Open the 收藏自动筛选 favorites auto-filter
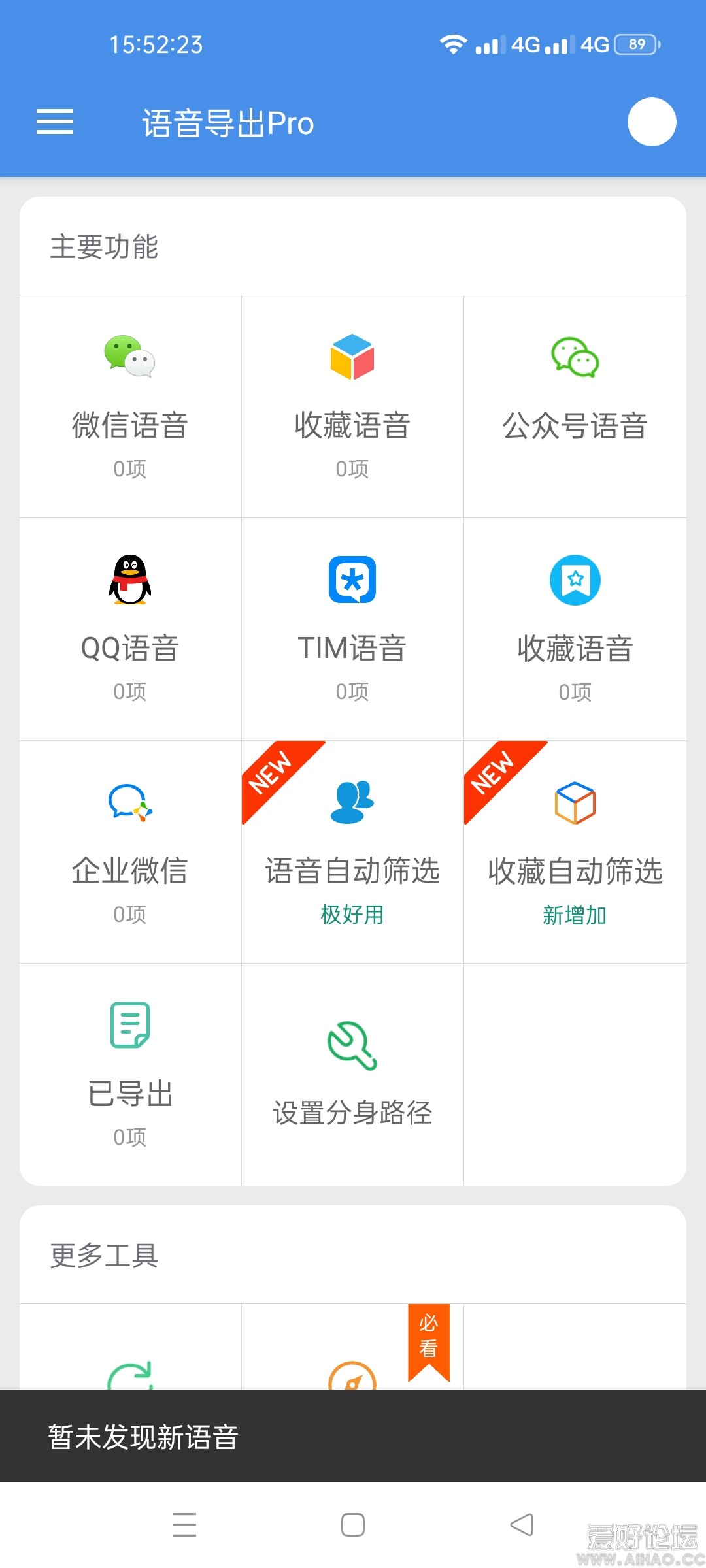706x1568 pixels. (x=574, y=849)
